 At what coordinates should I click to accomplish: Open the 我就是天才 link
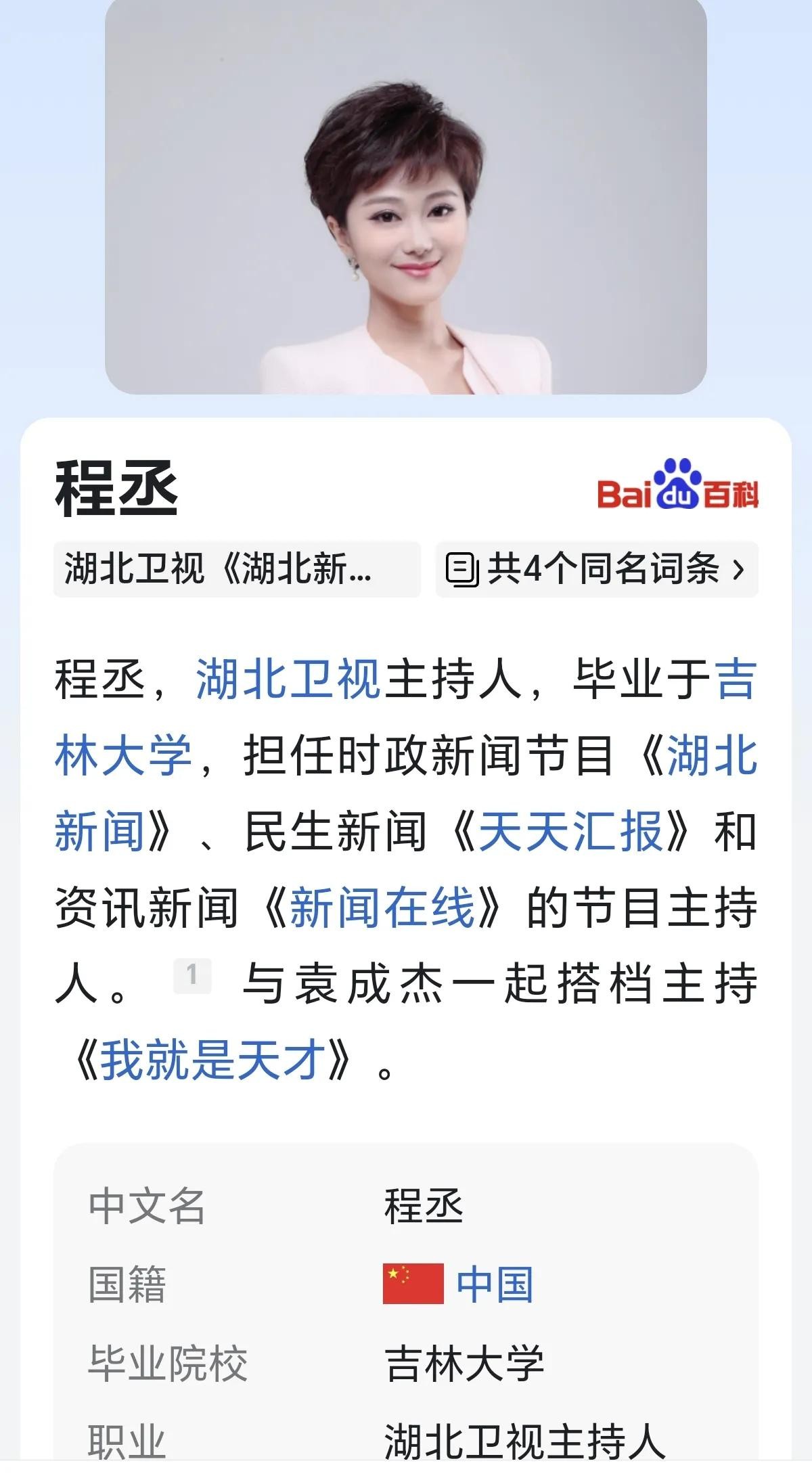[x=213, y=1060]
